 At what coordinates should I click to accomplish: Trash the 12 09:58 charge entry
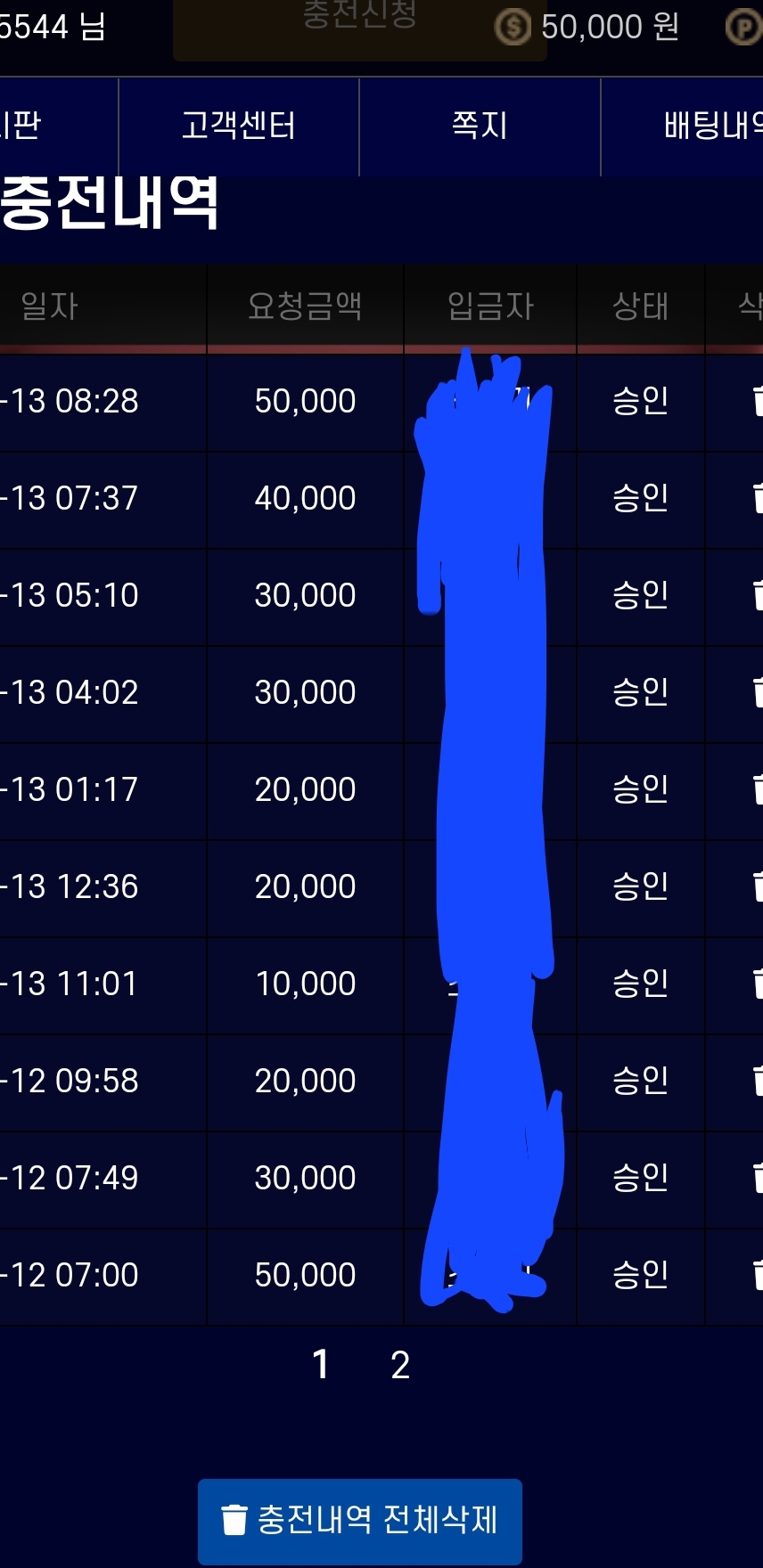click(757, 1081)
